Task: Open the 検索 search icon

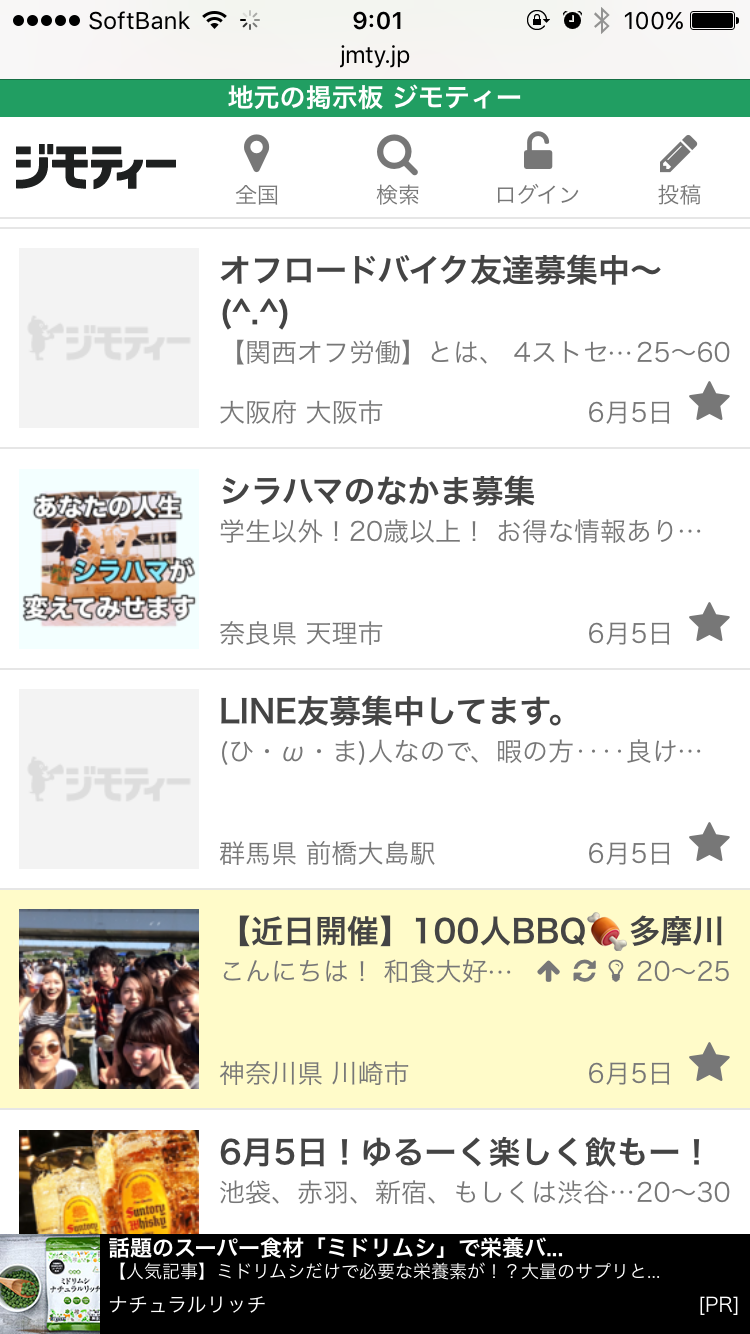Action: click(x=397, y=170)
